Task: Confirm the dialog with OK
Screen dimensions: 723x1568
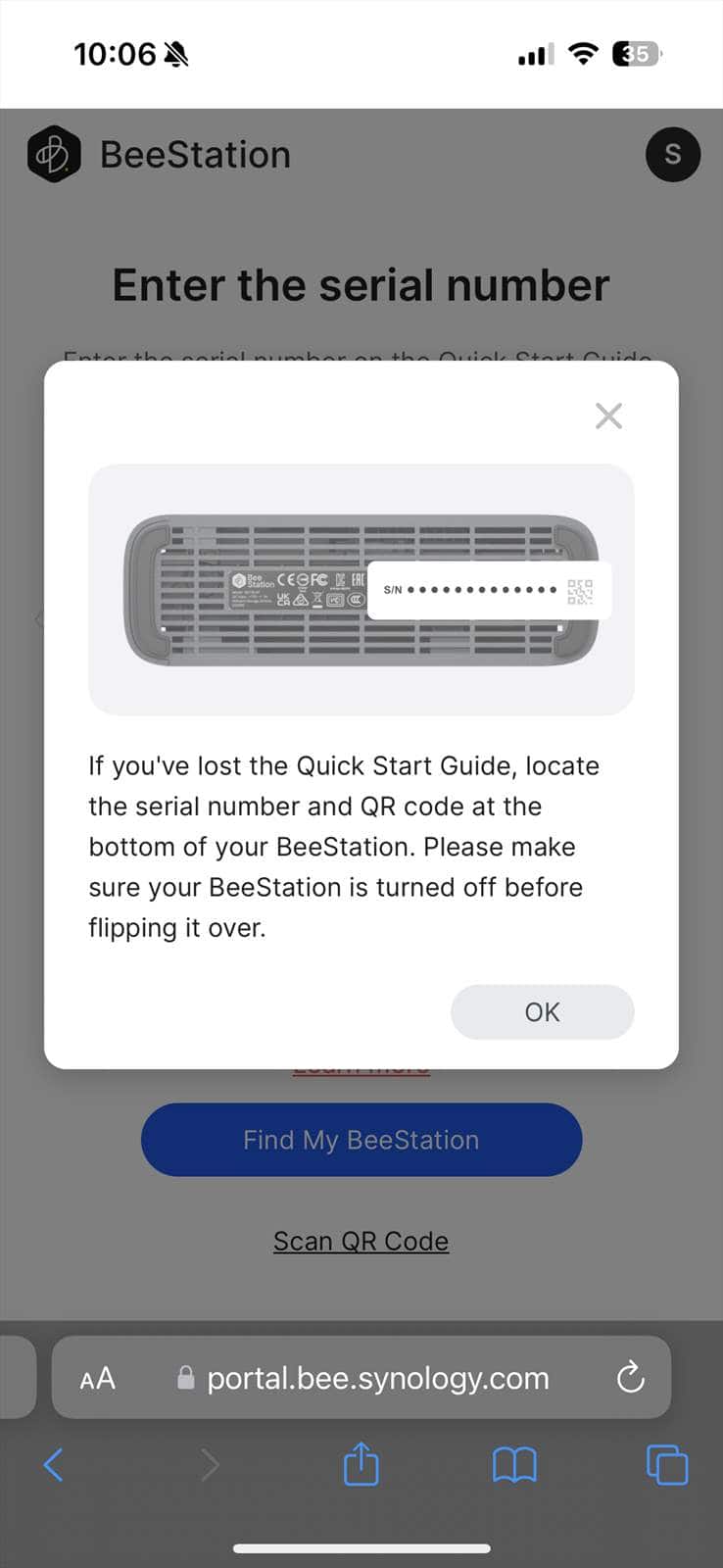Action: point(542,1012)
